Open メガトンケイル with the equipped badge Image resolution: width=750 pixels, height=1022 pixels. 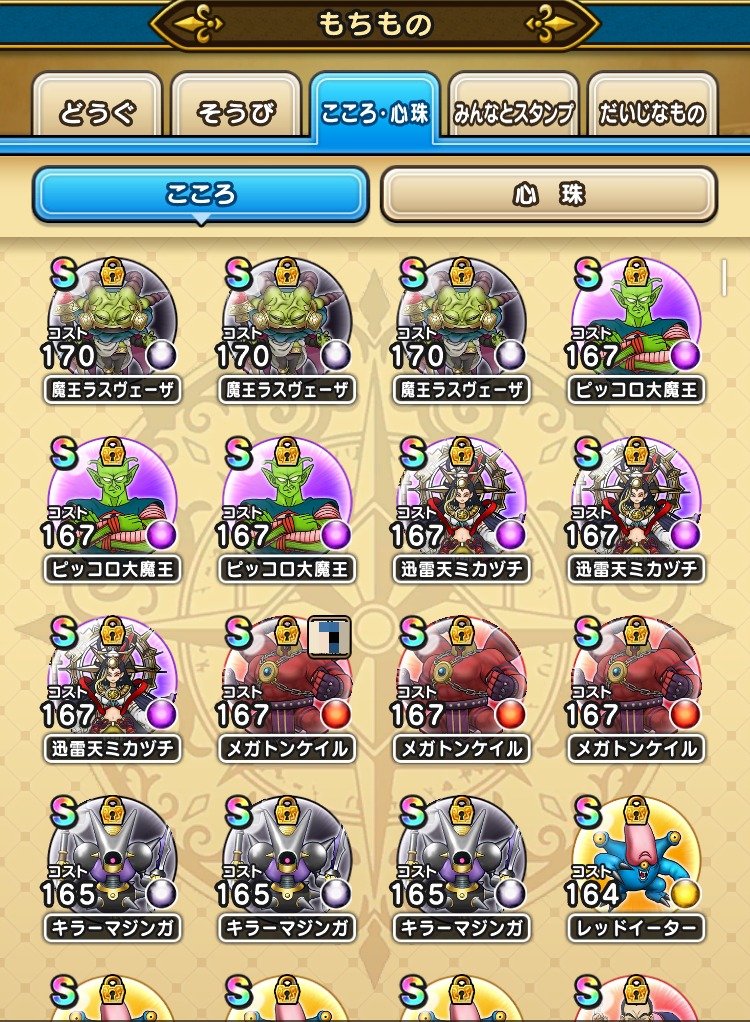coord(286,682)
